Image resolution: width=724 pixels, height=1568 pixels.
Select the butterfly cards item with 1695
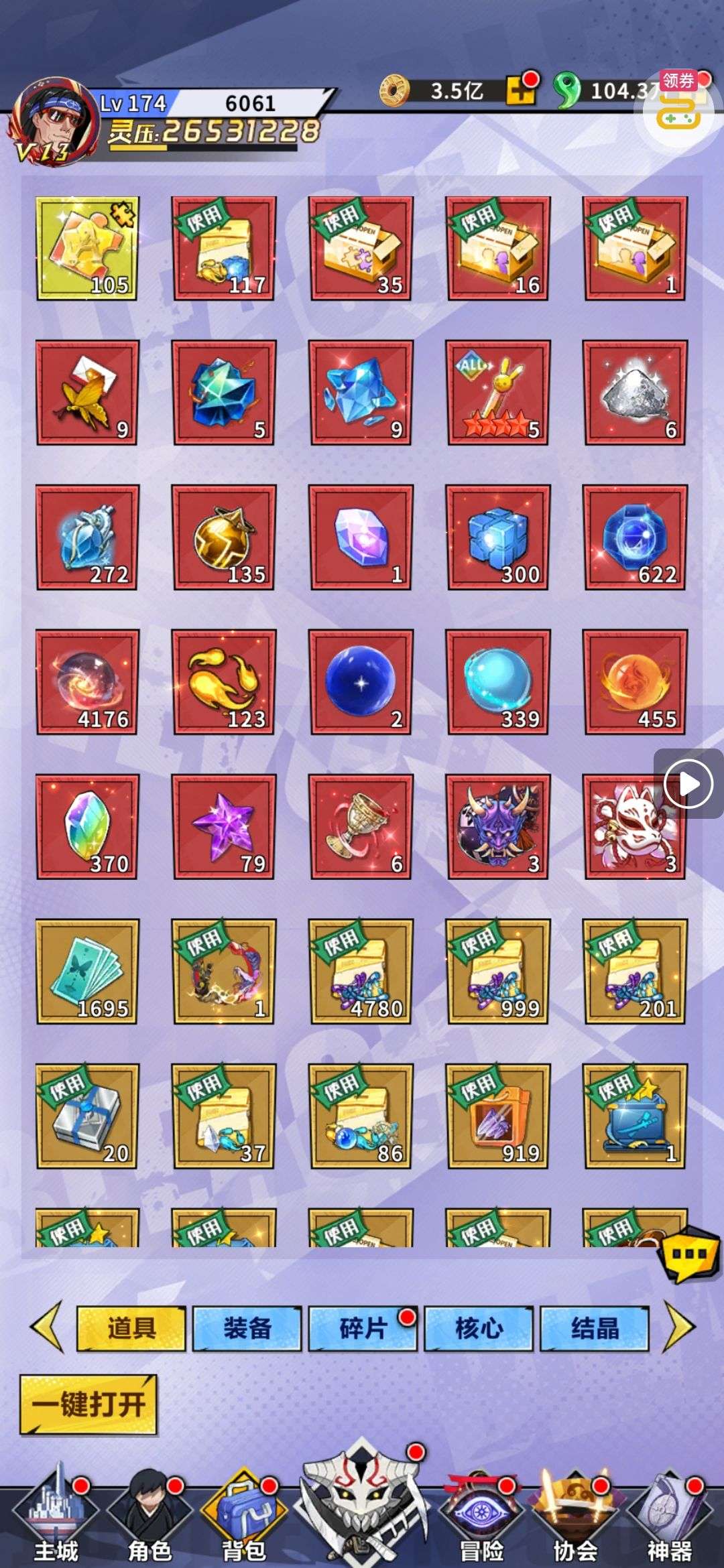tap(87, 972)
